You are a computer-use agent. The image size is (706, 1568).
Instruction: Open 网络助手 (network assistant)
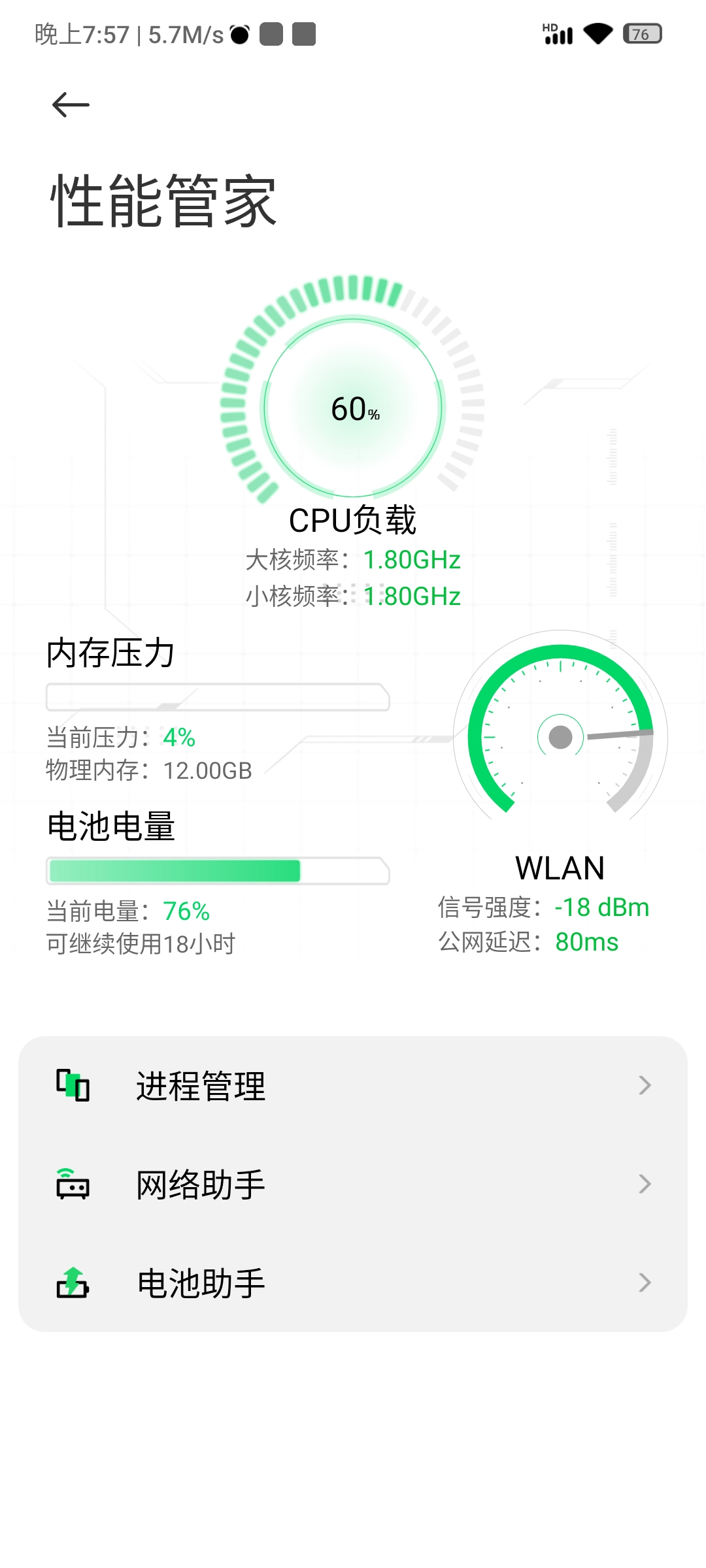(x=353, y=1184)
